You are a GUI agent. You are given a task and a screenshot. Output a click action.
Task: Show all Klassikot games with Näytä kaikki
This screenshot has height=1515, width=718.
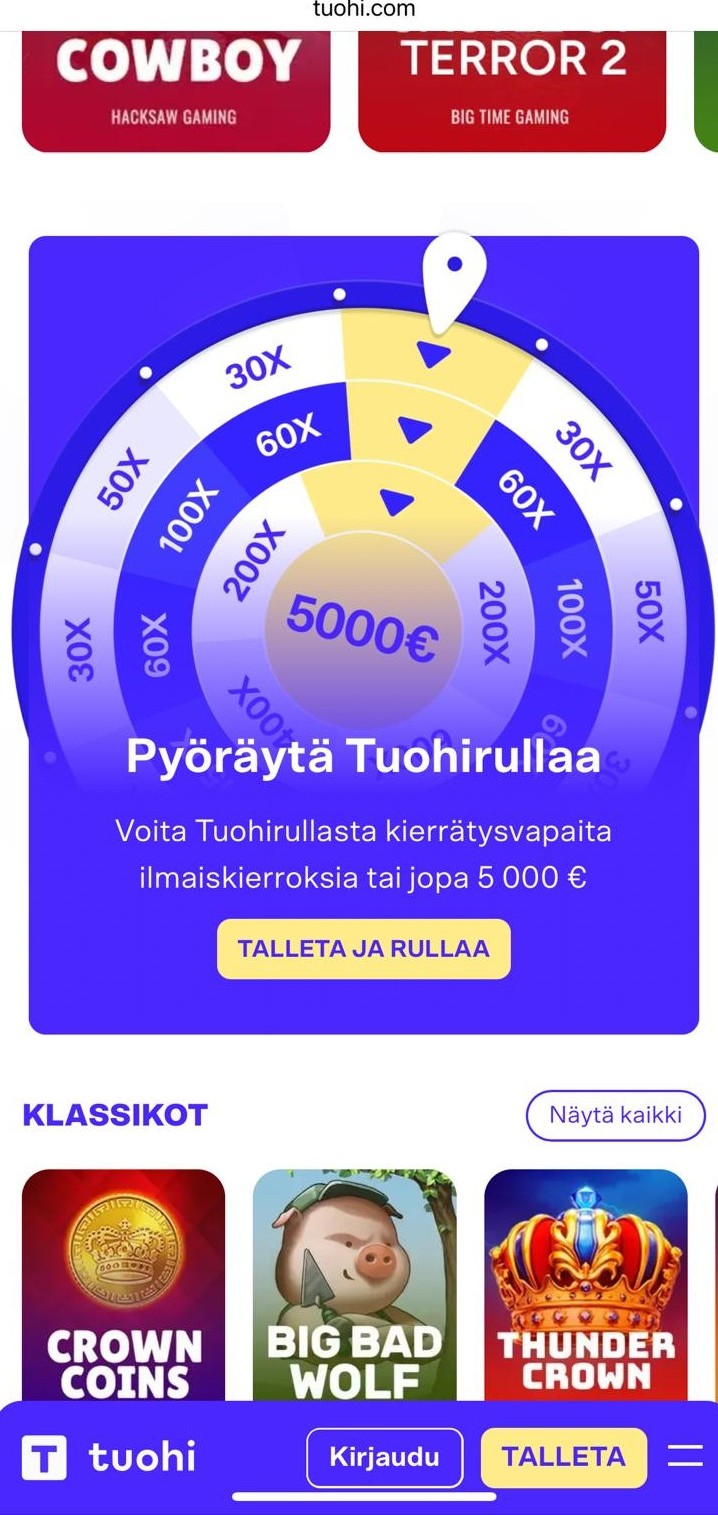(x=615, y=1115)
